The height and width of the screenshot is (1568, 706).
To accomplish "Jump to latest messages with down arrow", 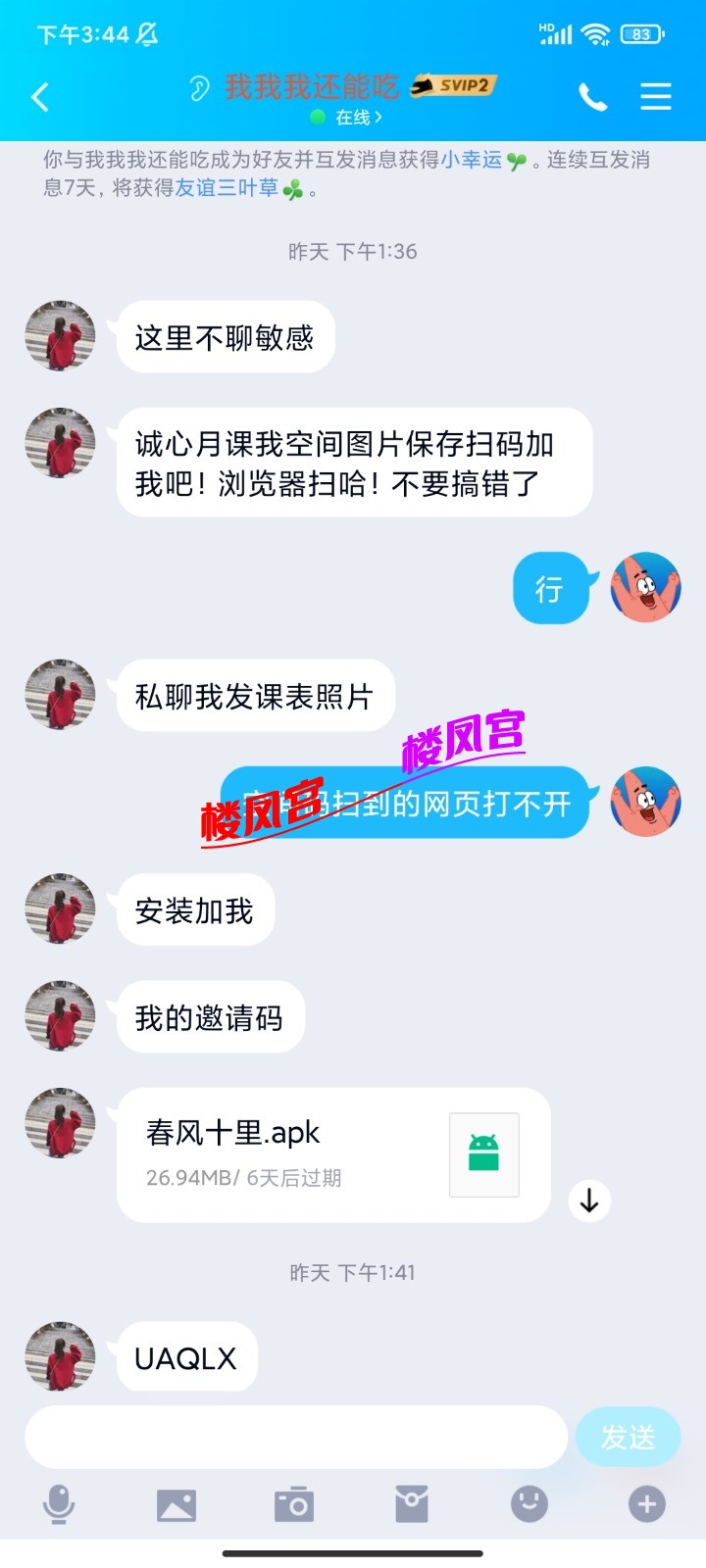I will click(589, 1200).
